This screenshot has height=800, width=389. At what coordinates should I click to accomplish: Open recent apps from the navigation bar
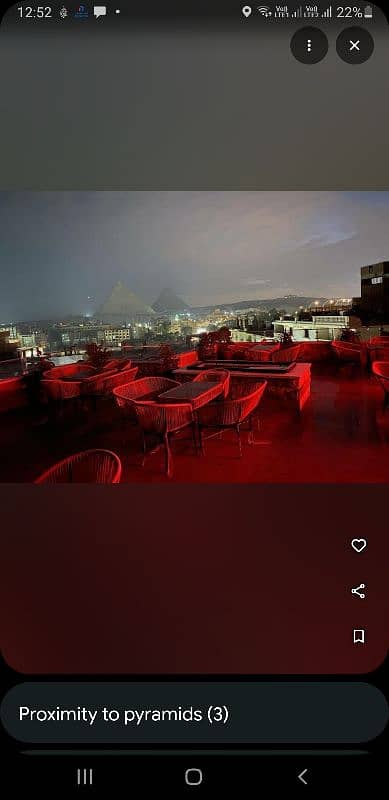pos(85,777)
